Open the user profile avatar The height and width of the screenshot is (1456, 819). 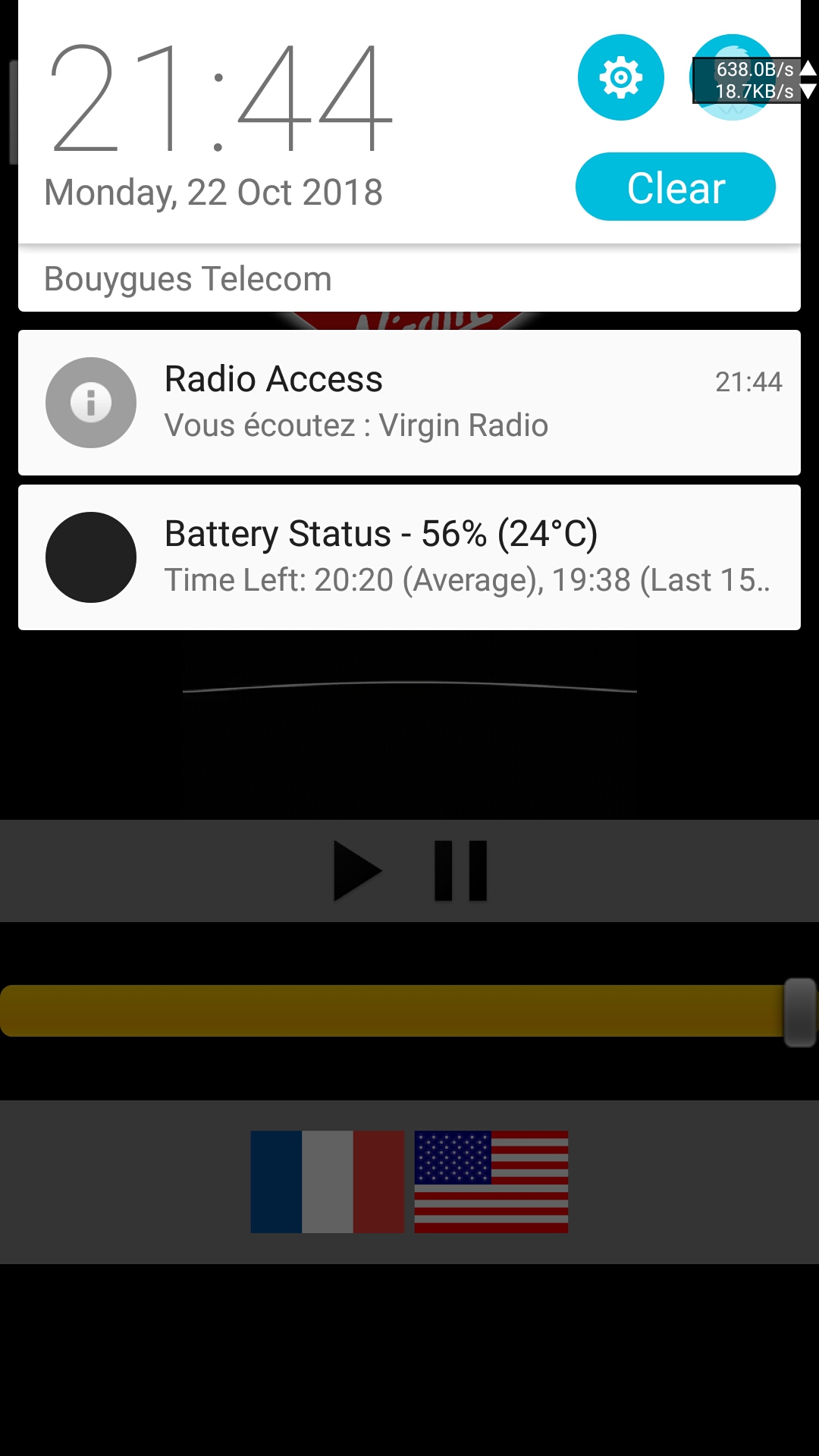(x=733, y=77)
